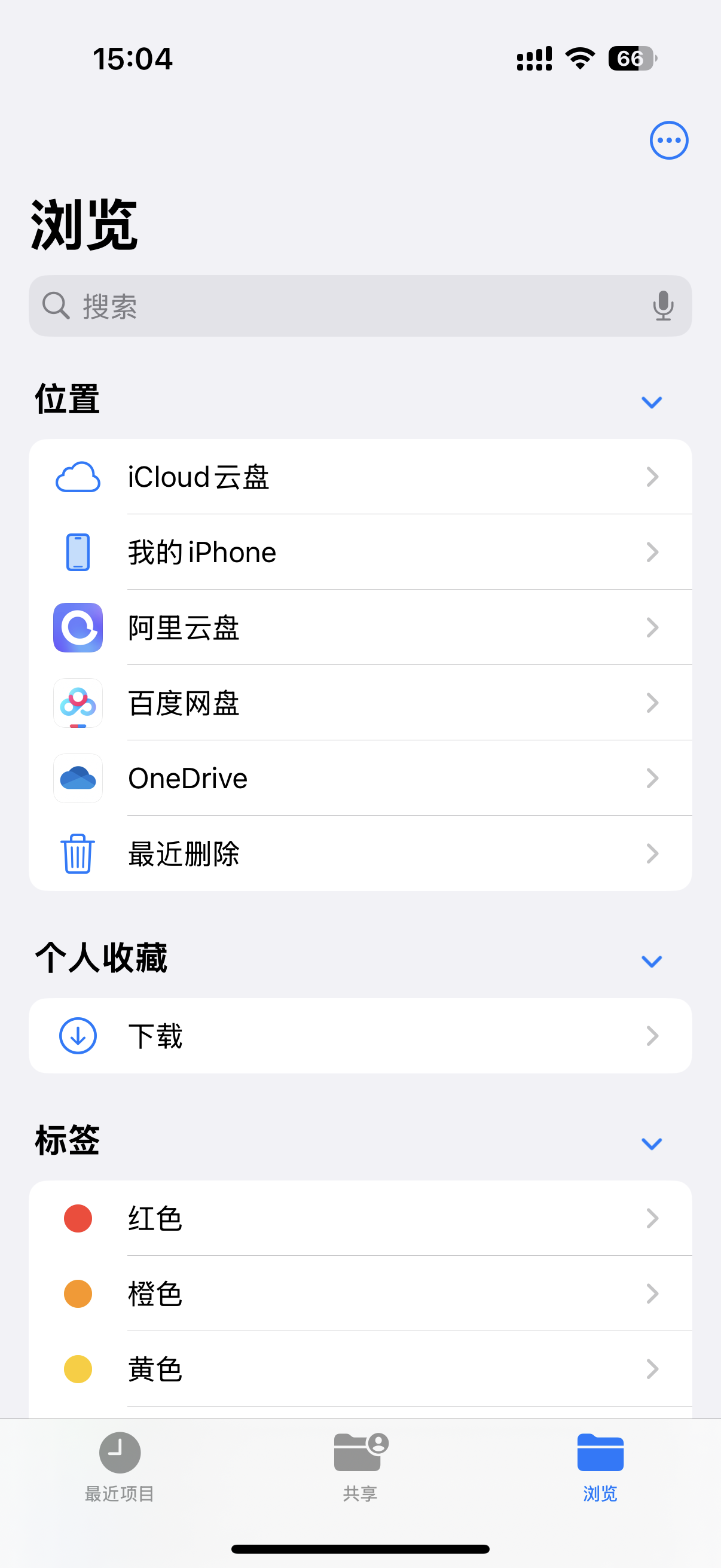Open 我的 iPhone location
The height and width of the screenshot is (1568, 721).
coord(360,553)
